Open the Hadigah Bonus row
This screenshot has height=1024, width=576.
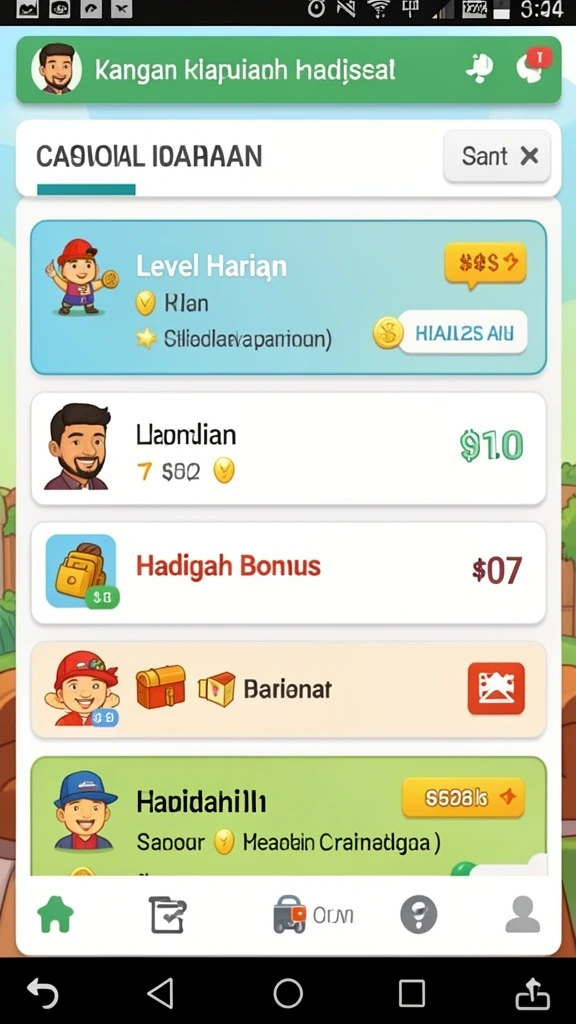[288, 572]
